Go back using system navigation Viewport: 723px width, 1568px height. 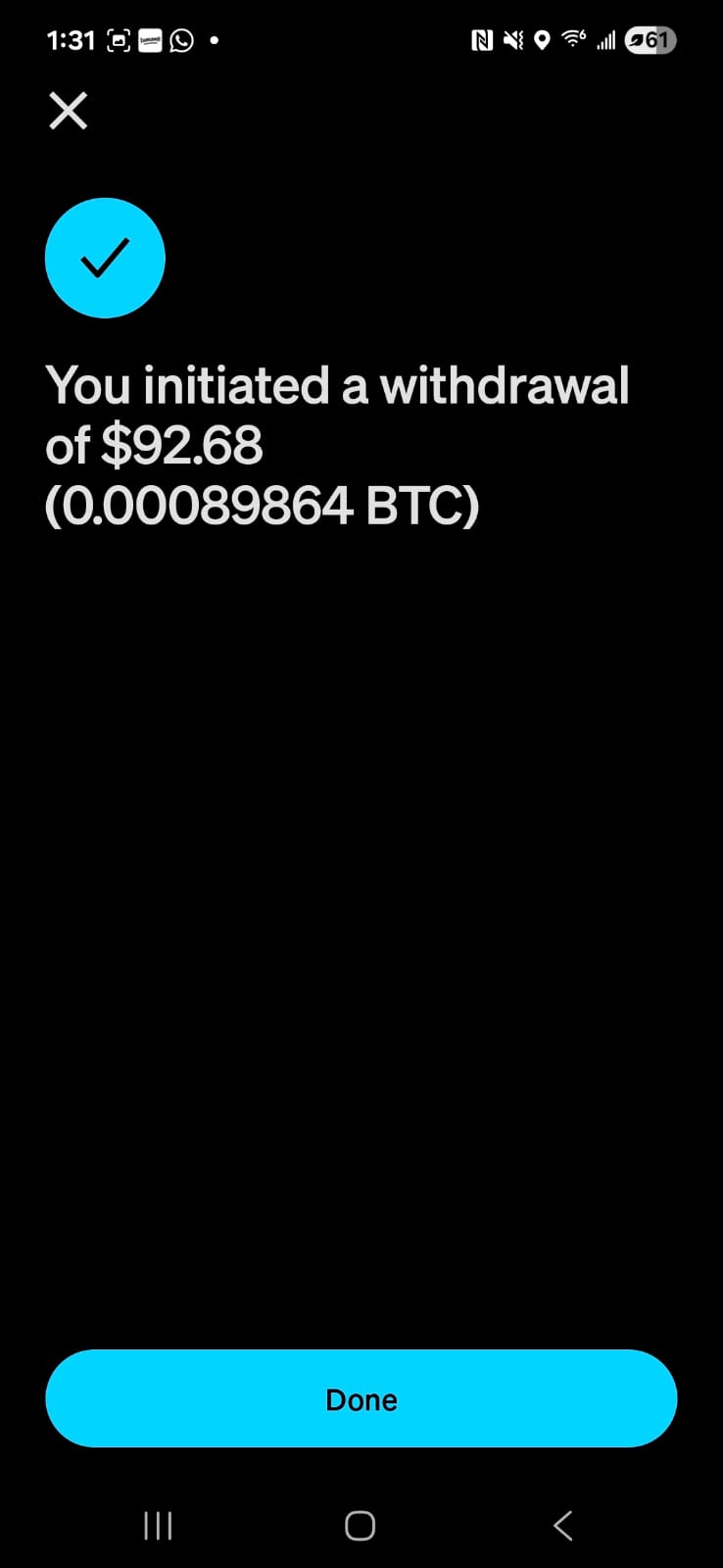point(562,1525)
